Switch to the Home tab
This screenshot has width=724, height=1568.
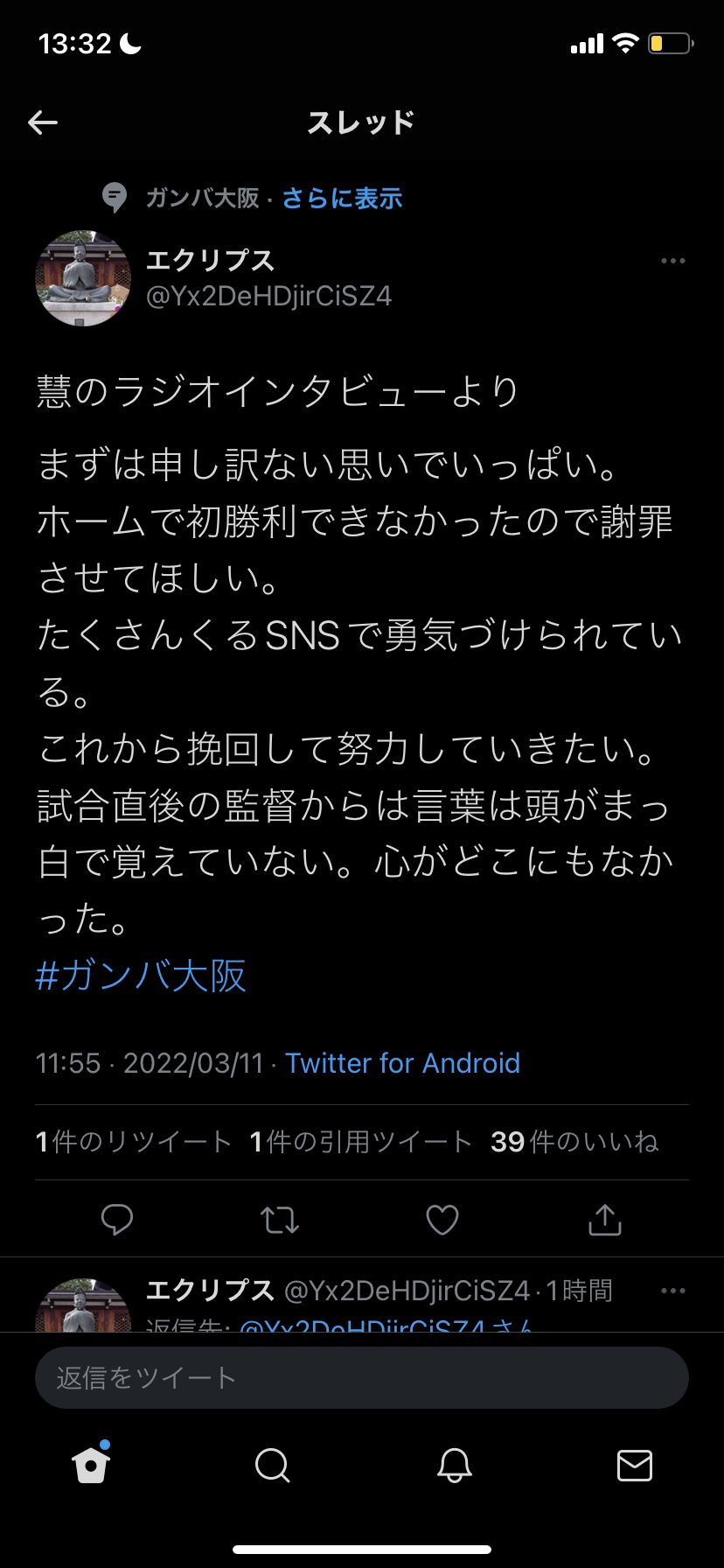91,1464
